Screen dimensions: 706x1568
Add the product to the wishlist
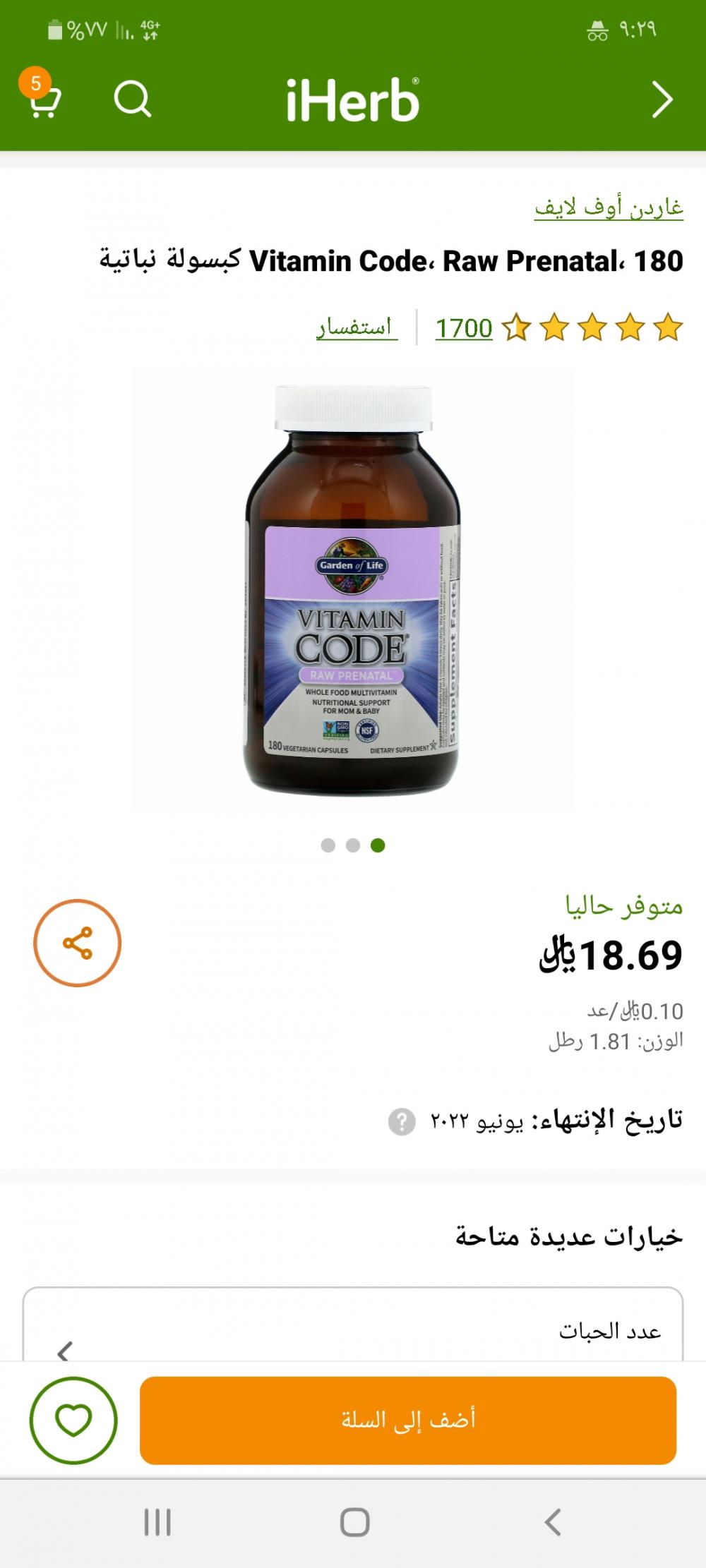click(x=73, y=1421)
